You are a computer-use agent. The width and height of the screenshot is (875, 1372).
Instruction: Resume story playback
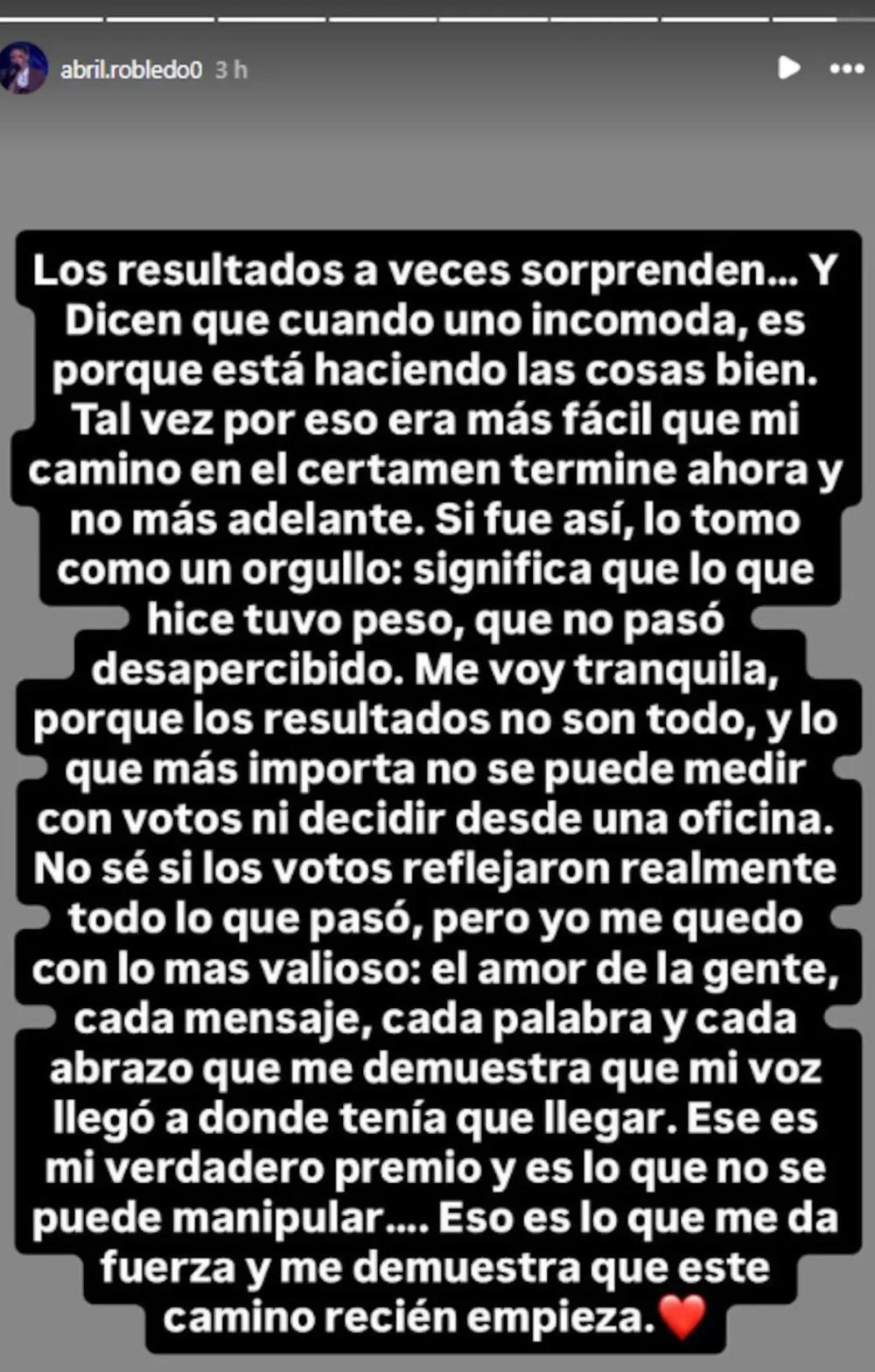(788, 67)
